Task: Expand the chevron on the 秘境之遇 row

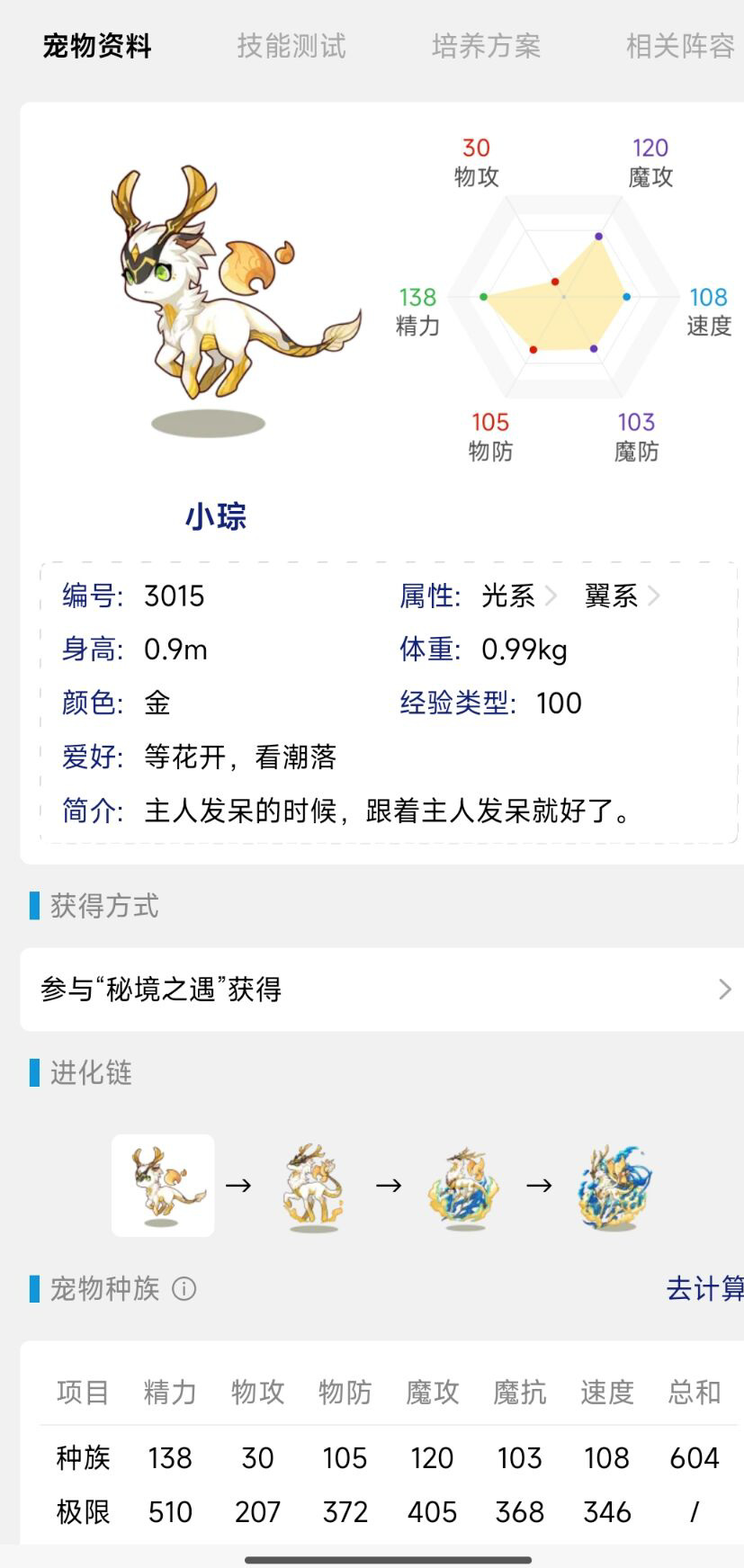Action: coord(725,989)
